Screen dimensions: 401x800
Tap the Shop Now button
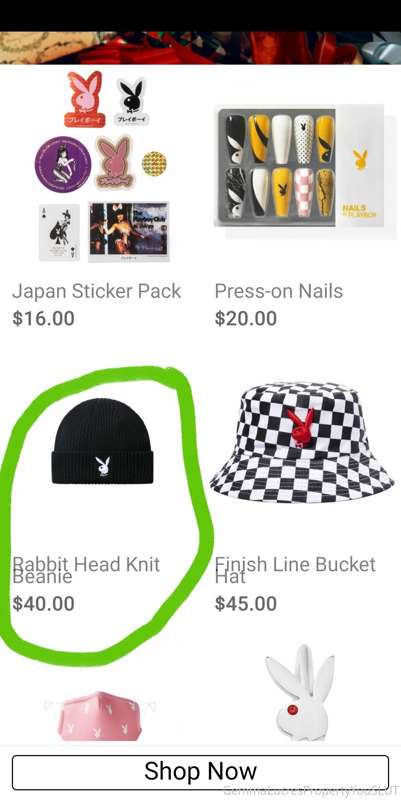200,772
